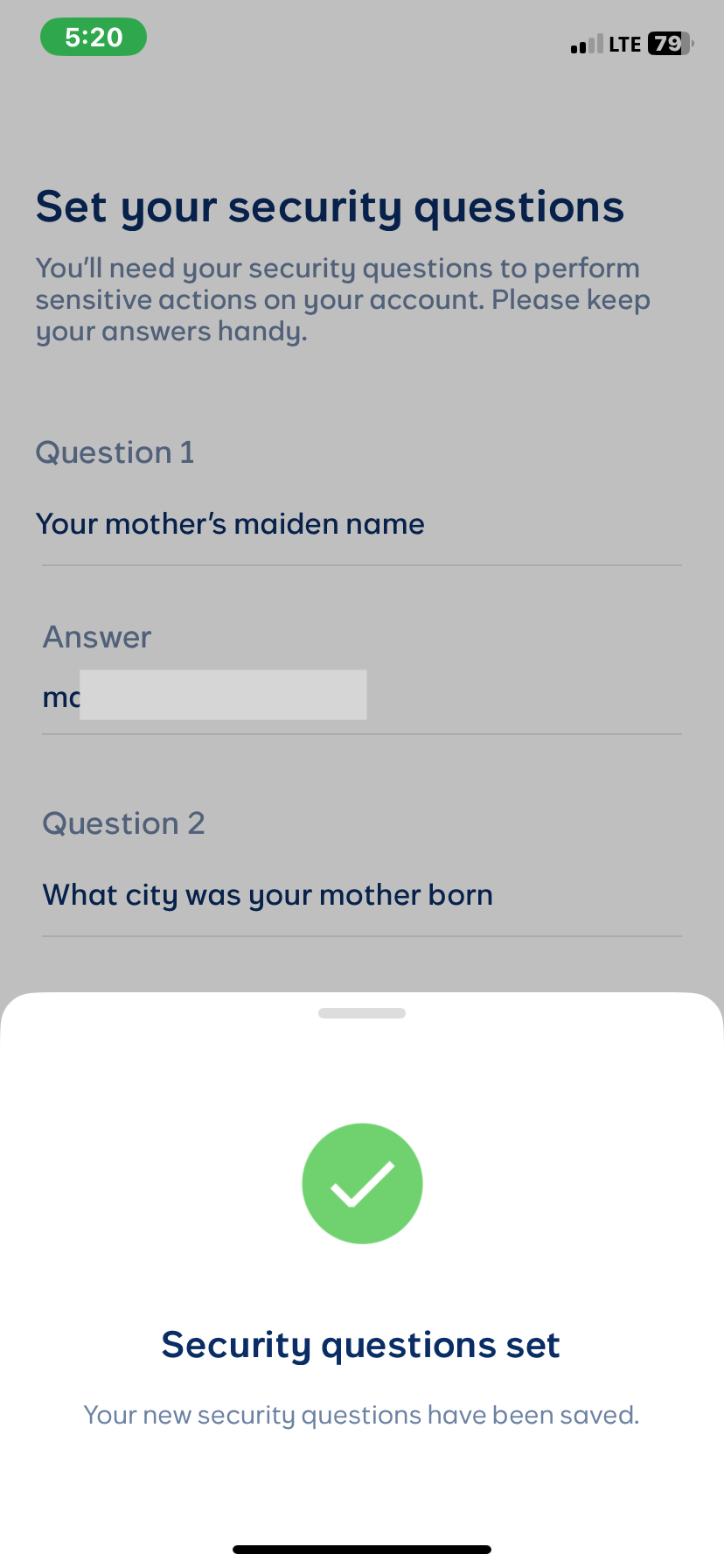Viewport: 724px width, 1568px height.
Task: Tap the green time pill showing 5:20
Action: (94, 37)
